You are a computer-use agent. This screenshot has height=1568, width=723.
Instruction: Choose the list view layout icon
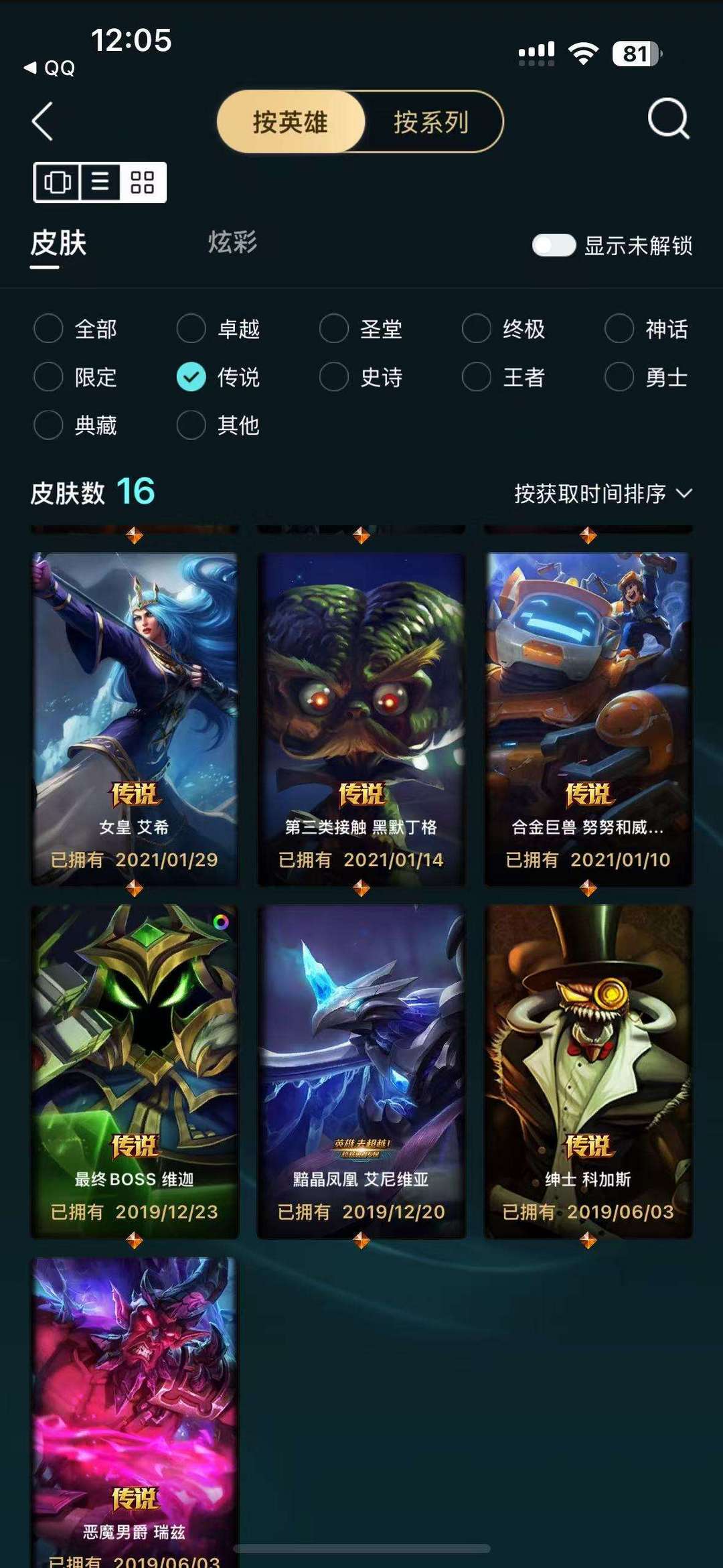pos(100,182)
